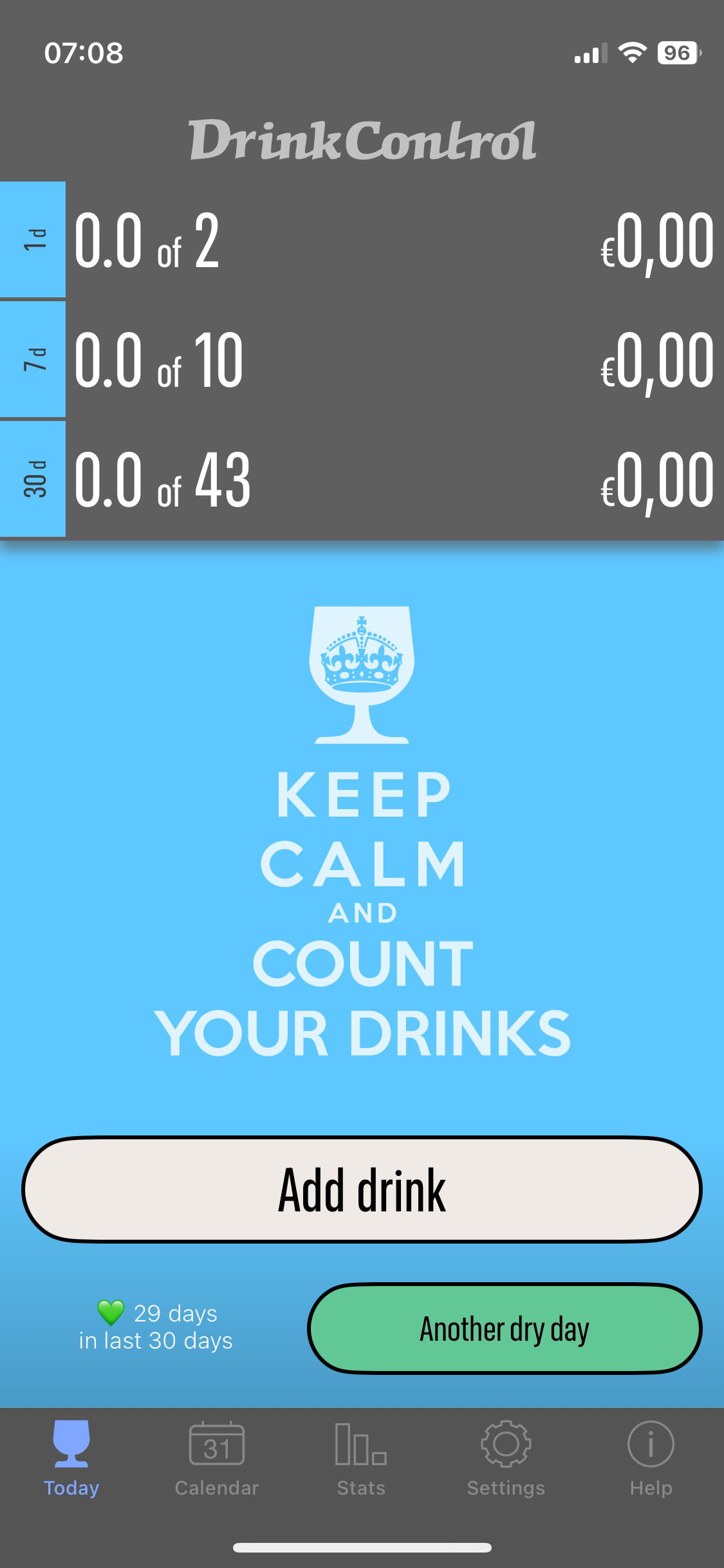Image resolution: width=724 pixels, height=1568 pixels.
Task: Open the Stats tab
Action: coord(361,1459)
